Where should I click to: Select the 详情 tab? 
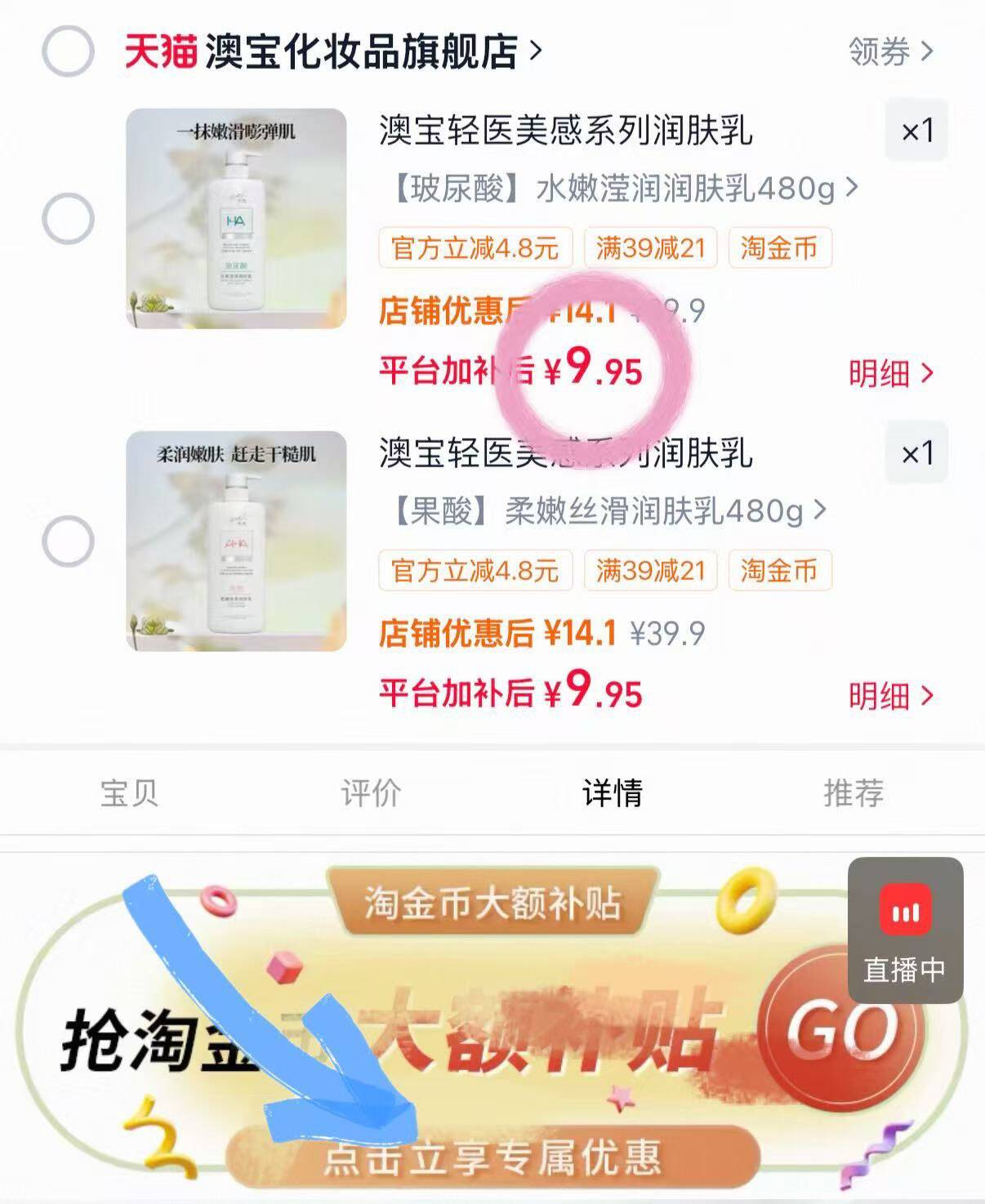point(613,792)
